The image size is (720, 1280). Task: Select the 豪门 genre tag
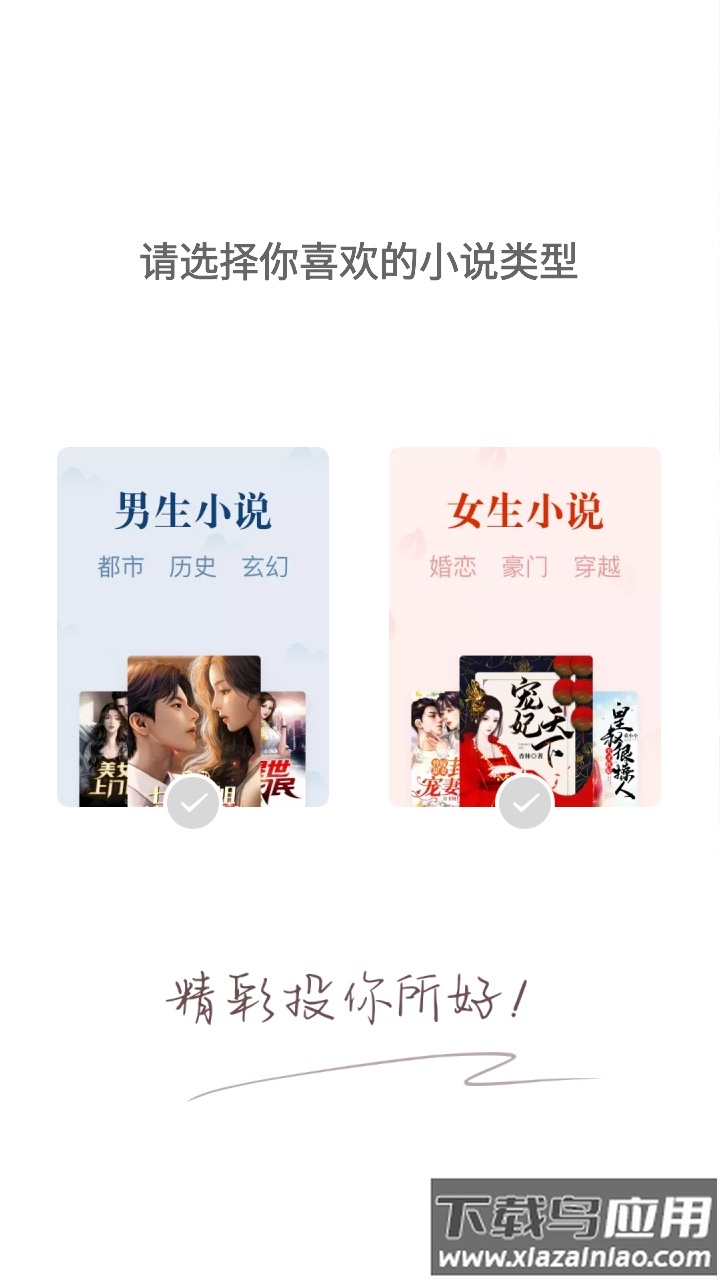(526, 565)
